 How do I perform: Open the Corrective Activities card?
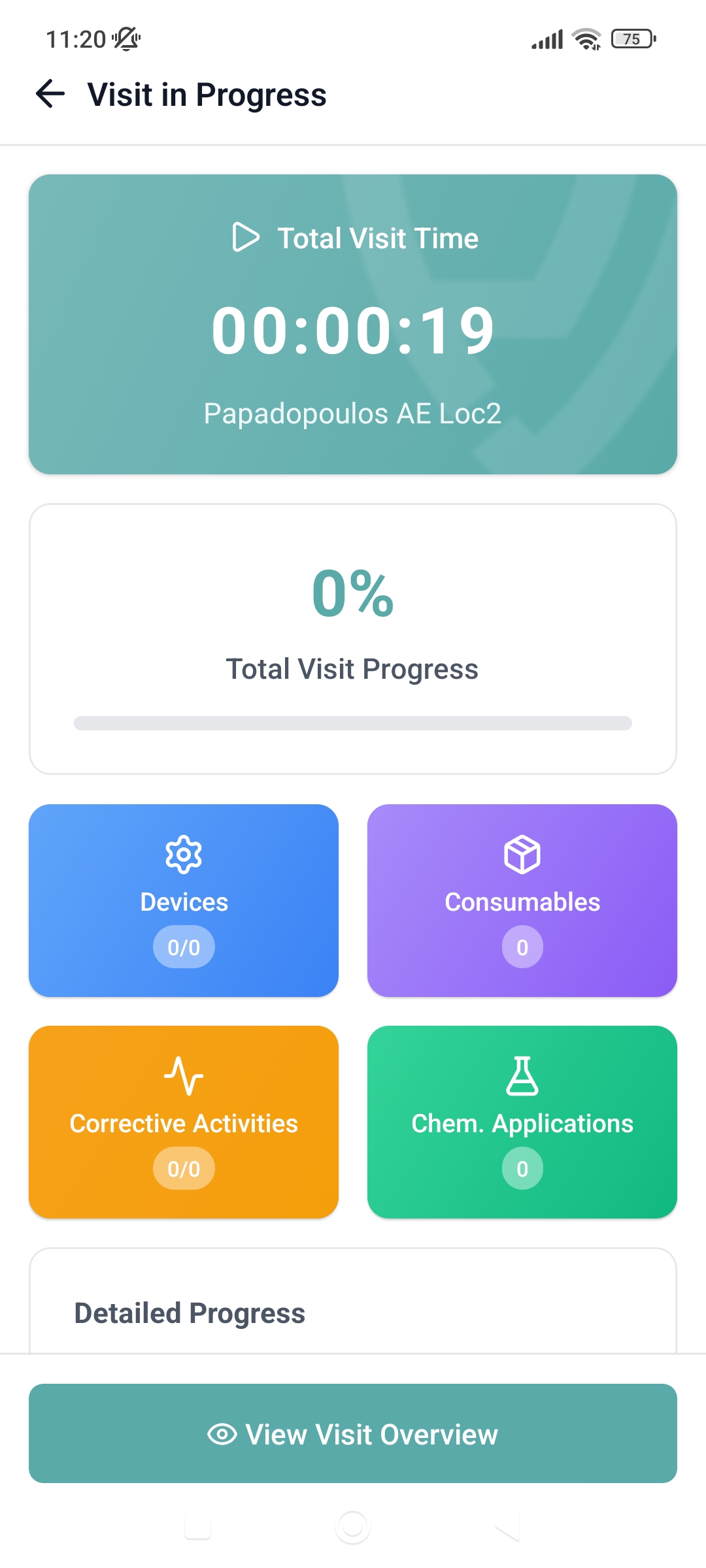tap(184, 1122)
